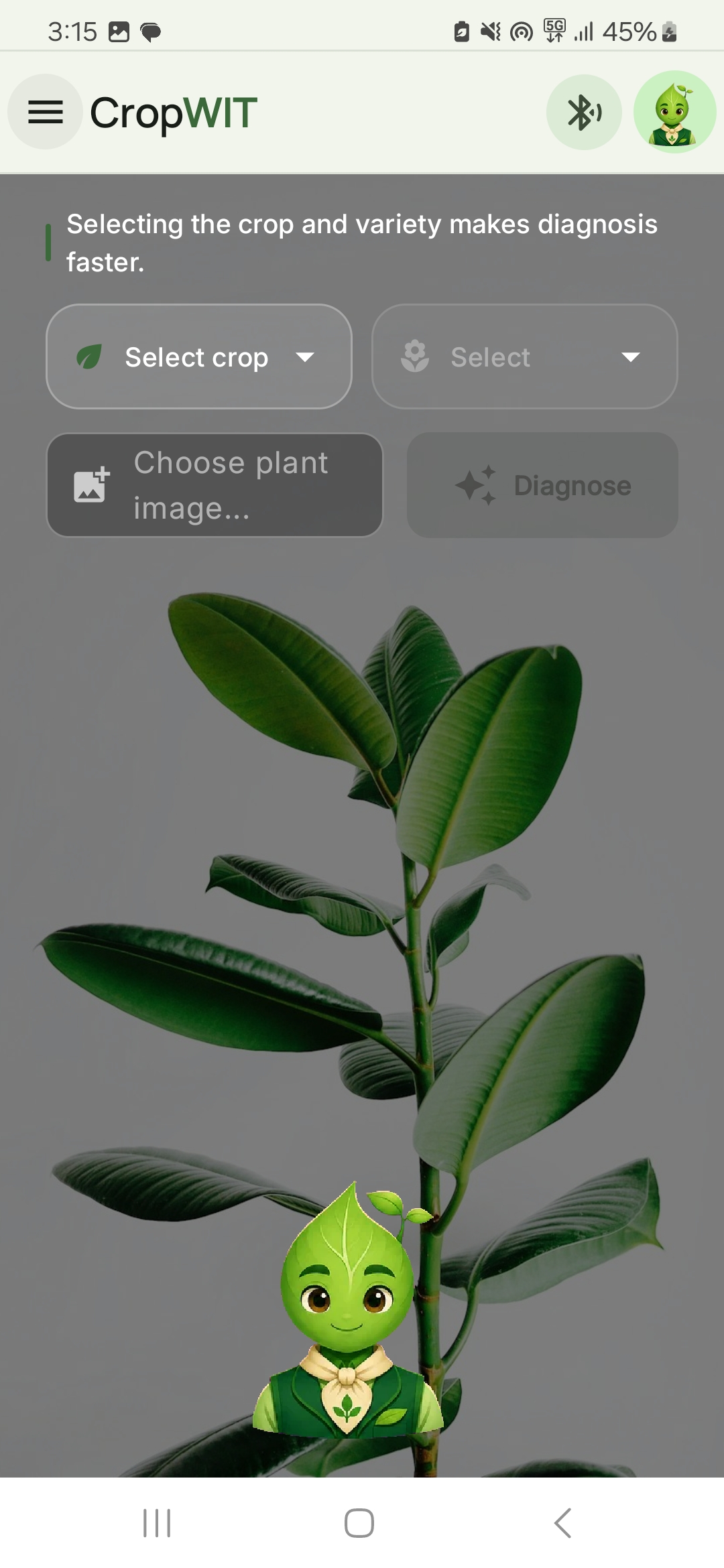Expand the variety Select dropdown
Viewport: 724px width, 1568px height.
point(525,356)
